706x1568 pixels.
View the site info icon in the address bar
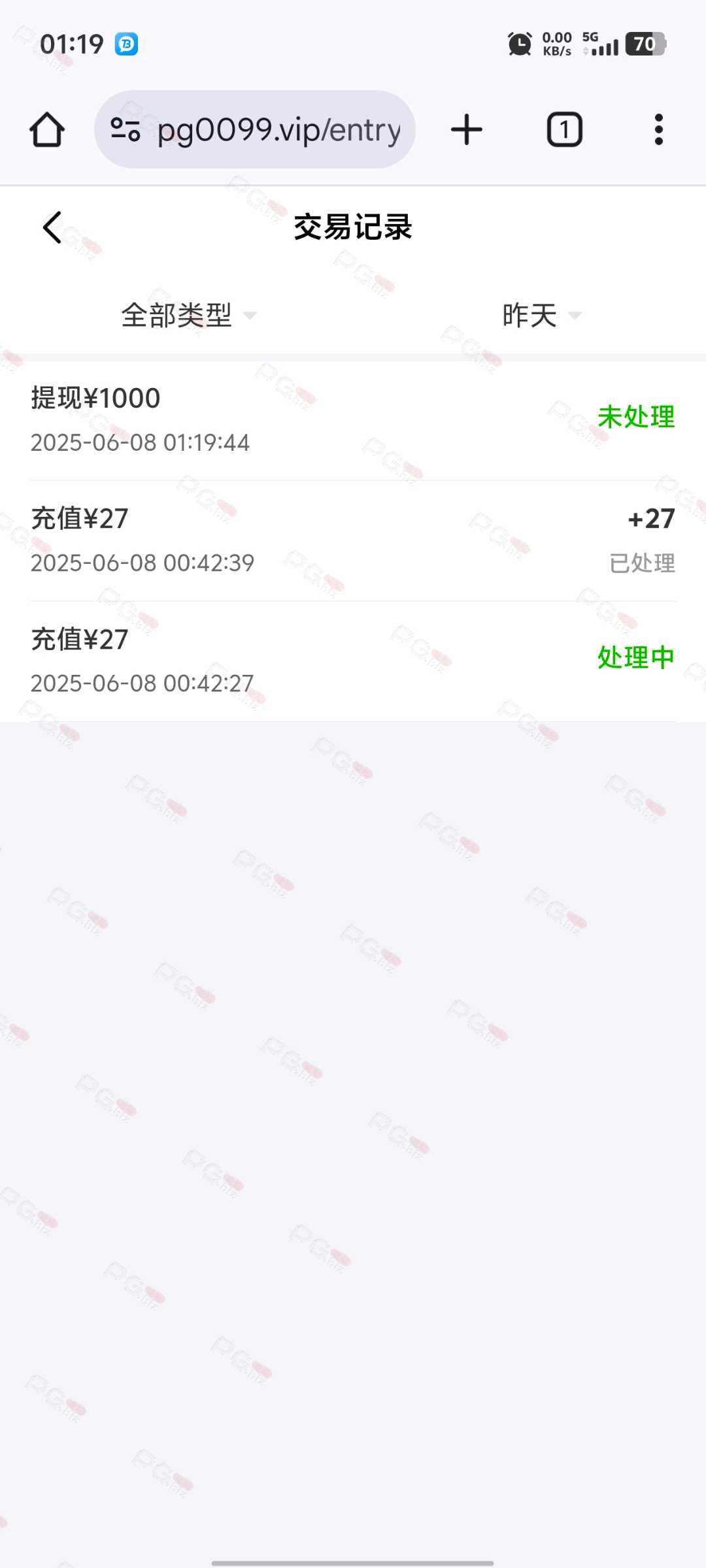[x=126, y=129]
